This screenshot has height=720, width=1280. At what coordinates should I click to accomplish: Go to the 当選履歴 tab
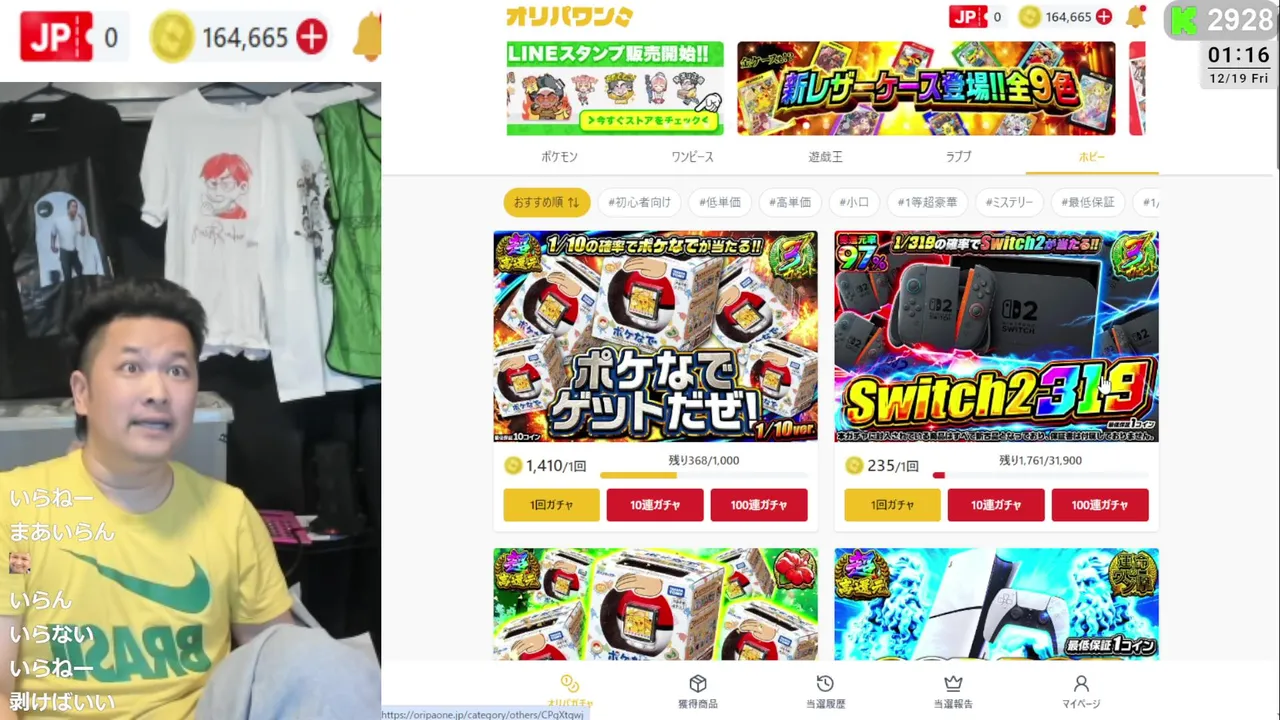coord(825,692)
